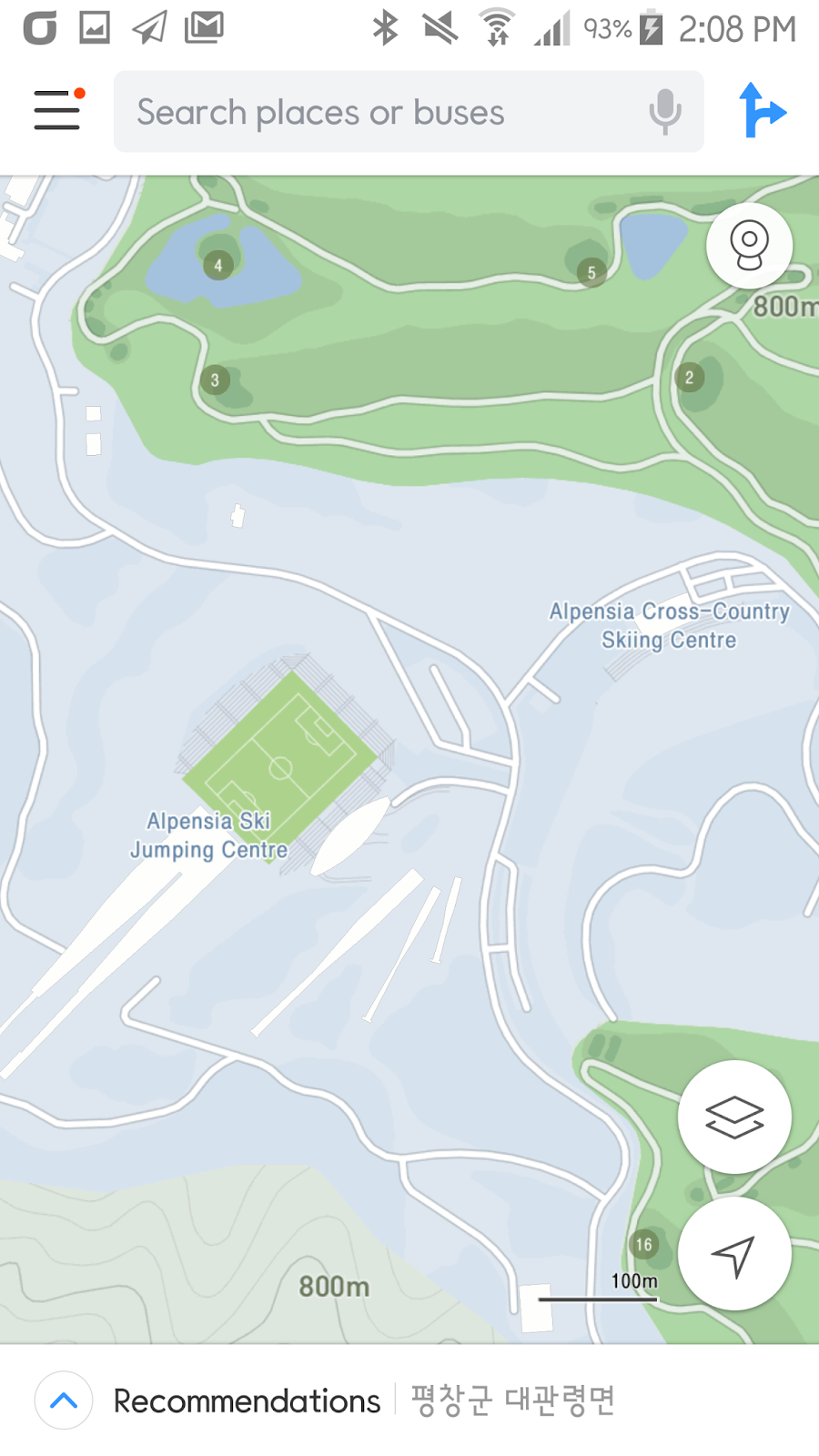The image size is (819, 1456).
Task: Open the hamburger menu with notification dot
Action: pos(56,111)
